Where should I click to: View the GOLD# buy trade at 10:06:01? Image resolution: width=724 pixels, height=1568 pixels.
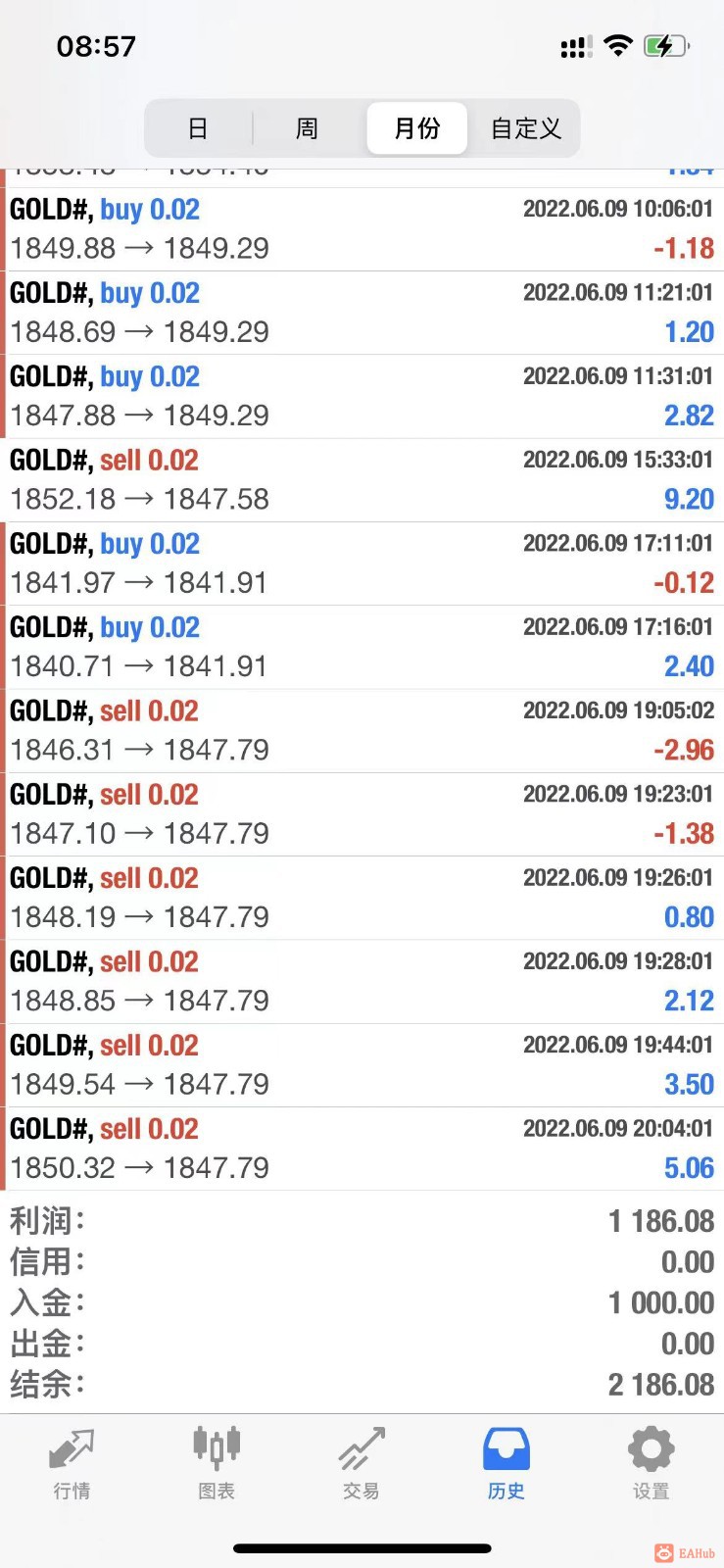362,229
